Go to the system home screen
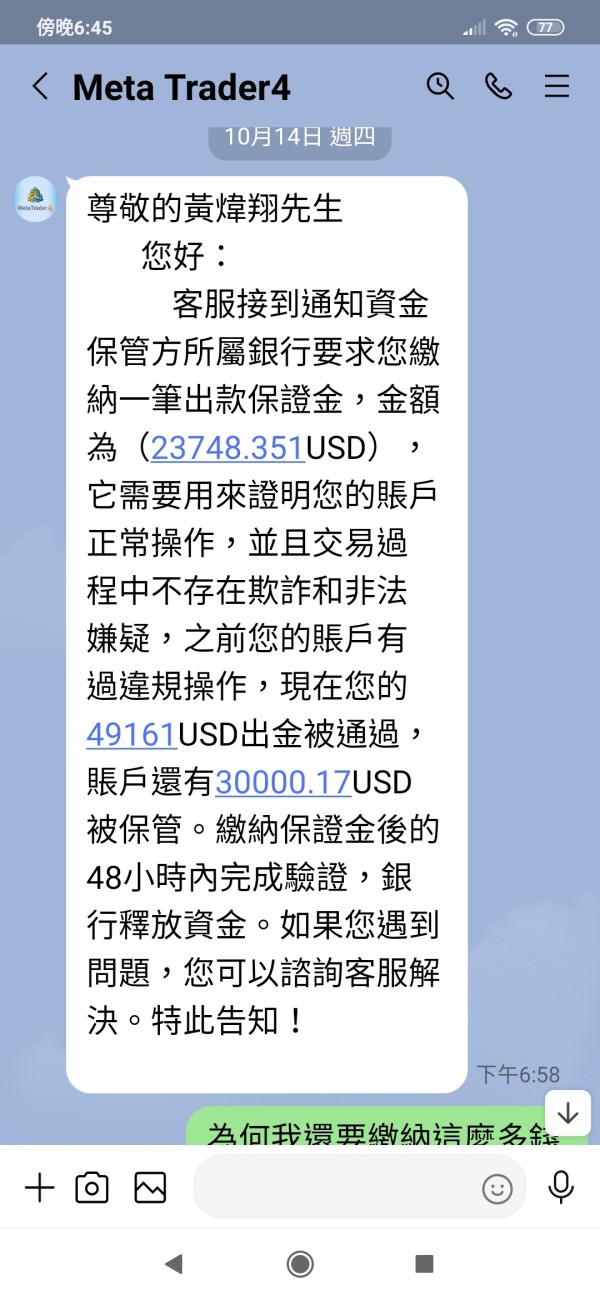 coord(300,1264)
